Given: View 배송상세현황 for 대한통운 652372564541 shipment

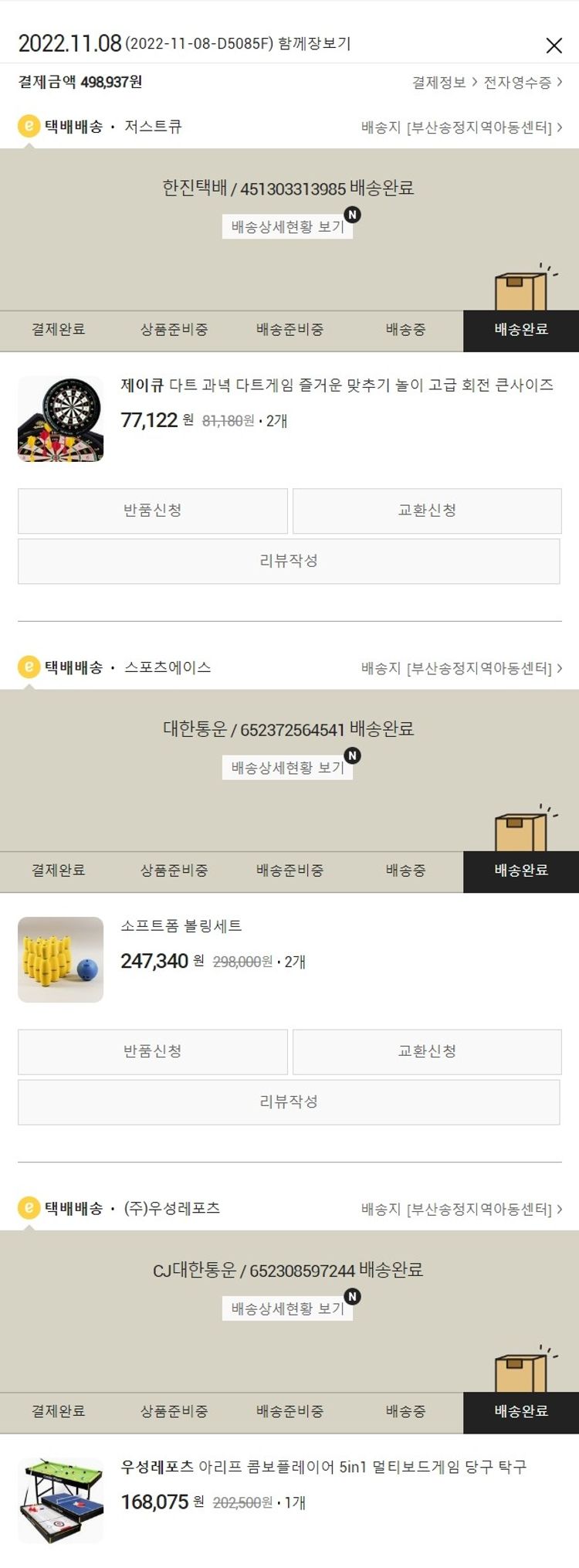Looking at the screenshot, I should pos(287,768).
